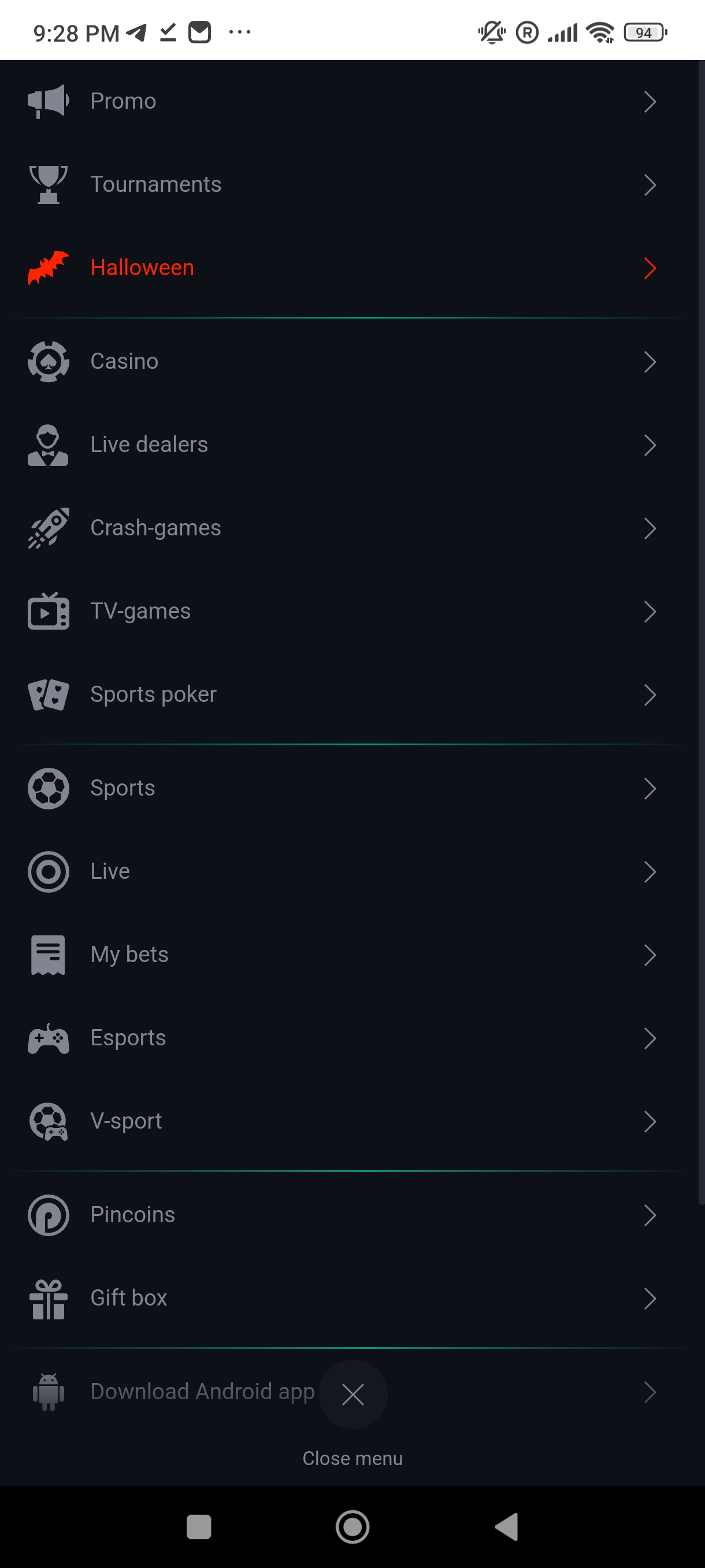This screenshot has height=1568, width=705.
Task: Select the Casino menu item
Action: [124, 361]
